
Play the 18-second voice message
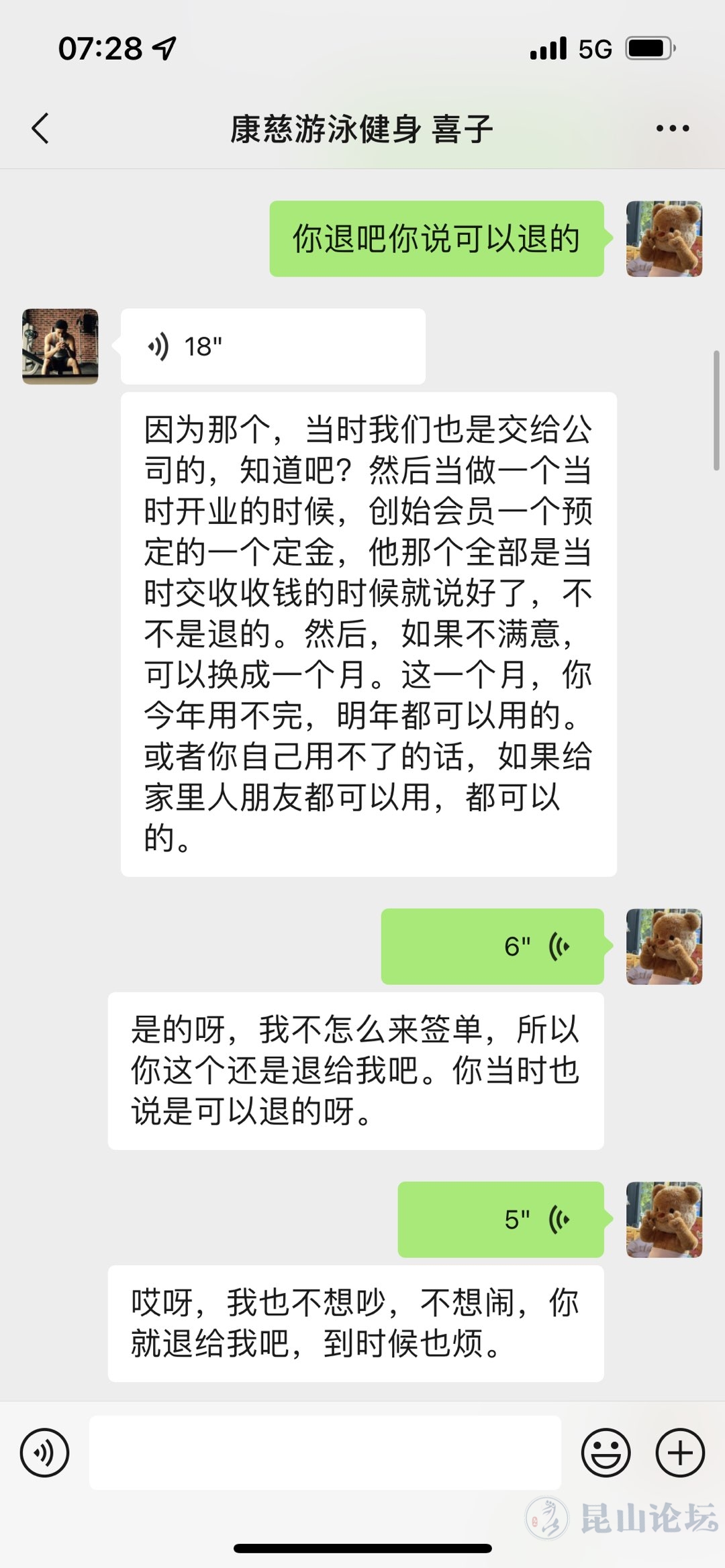[273, 346]
